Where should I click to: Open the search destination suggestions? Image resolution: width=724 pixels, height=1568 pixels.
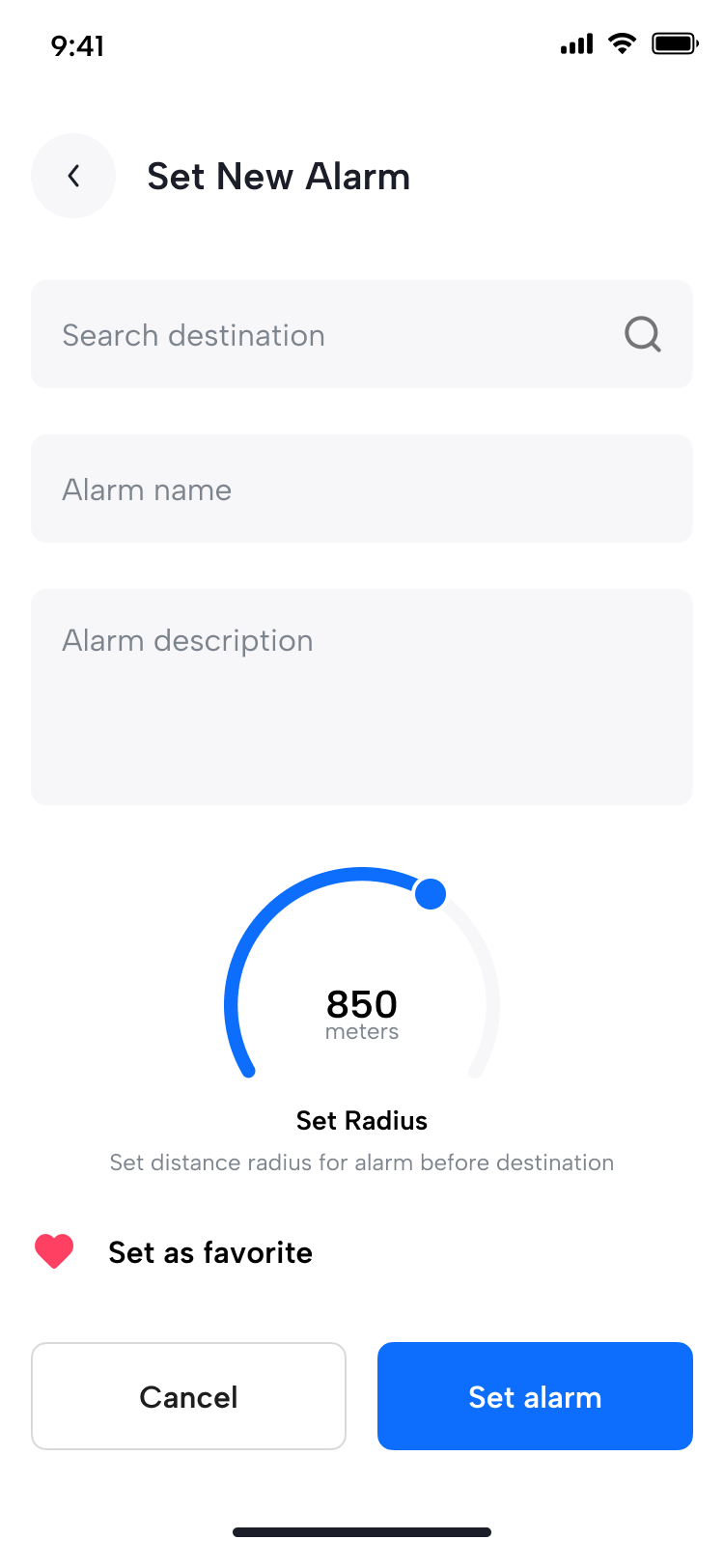290,334
